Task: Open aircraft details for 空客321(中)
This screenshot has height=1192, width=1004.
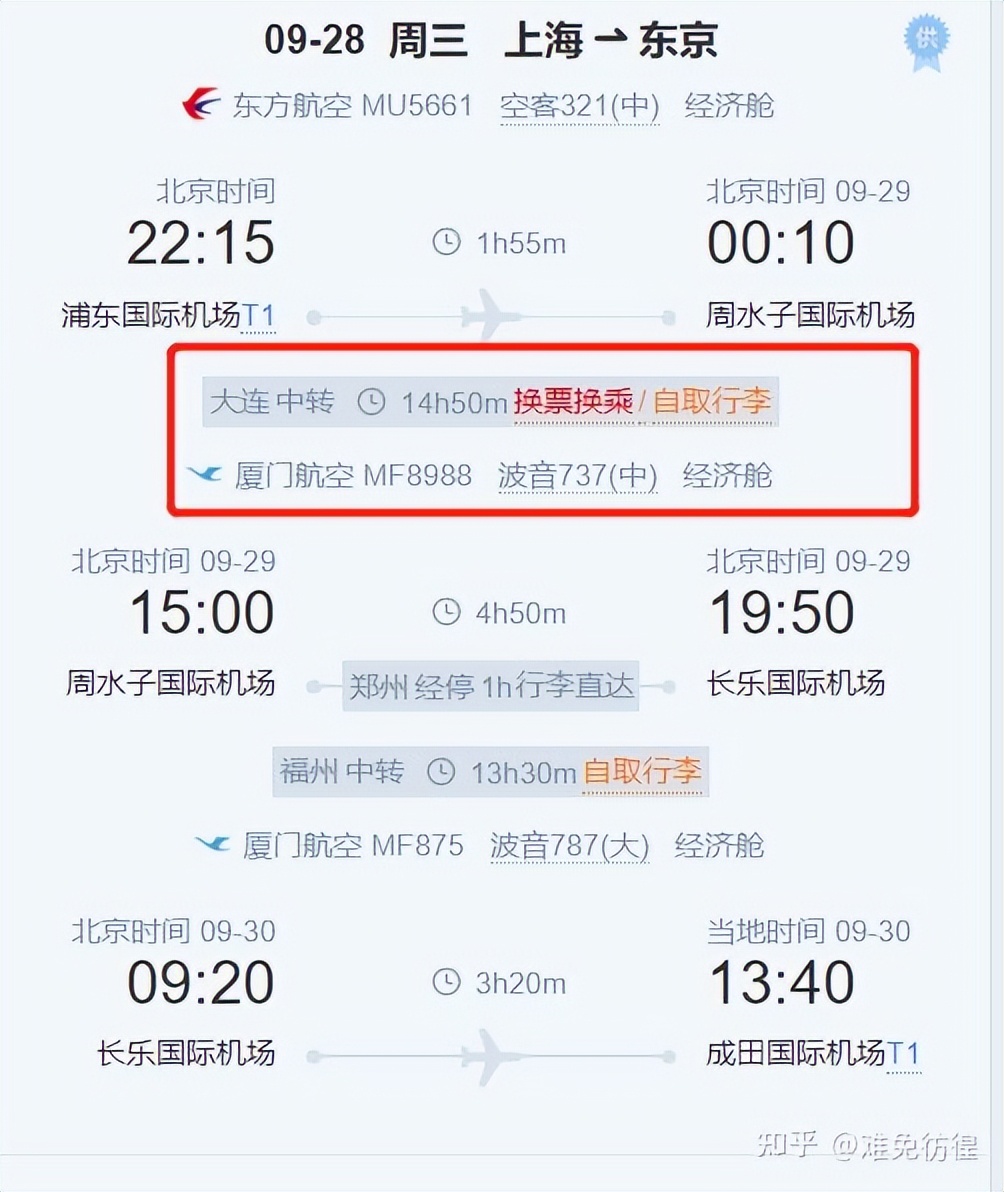Action: click(580, 106)
